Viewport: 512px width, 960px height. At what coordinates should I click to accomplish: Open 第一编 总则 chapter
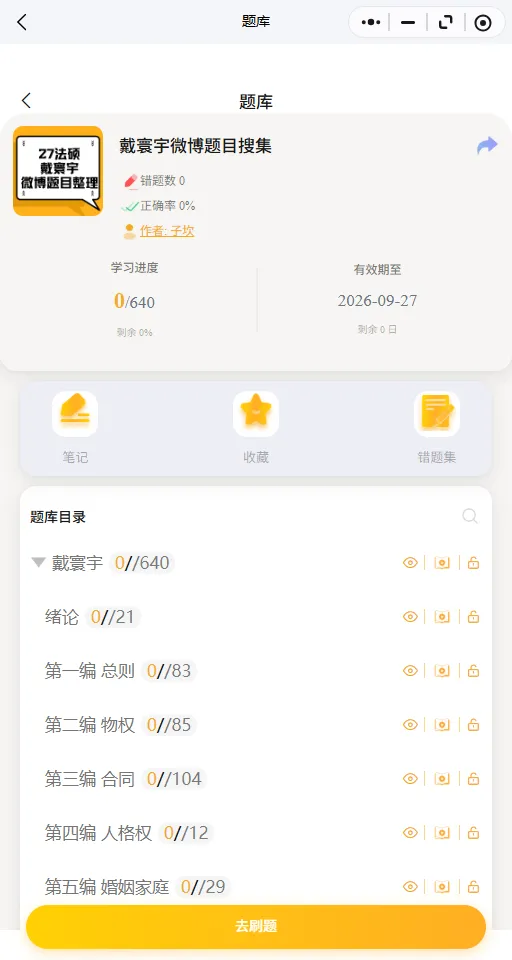89,671
